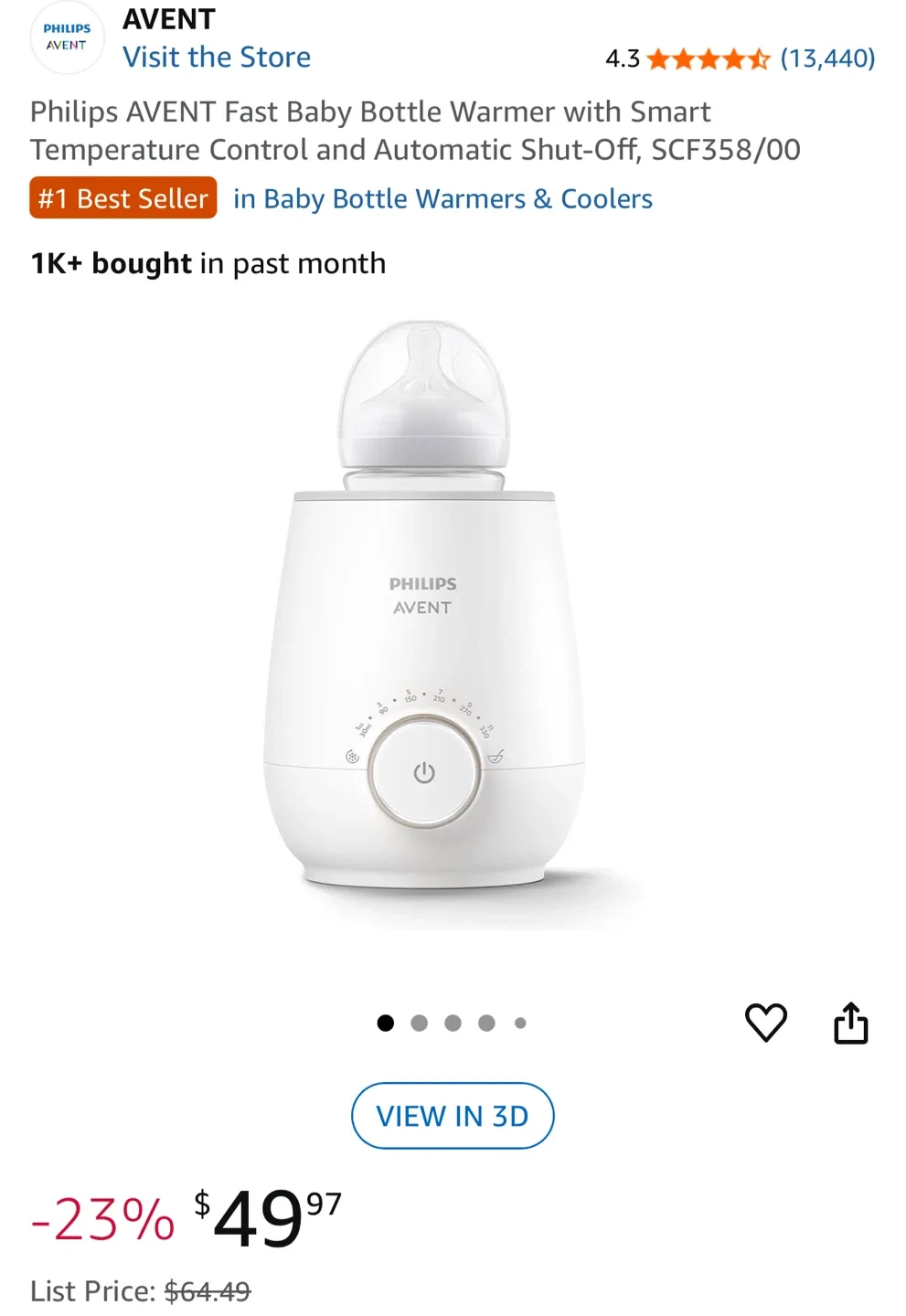This screenshot has height=1316, width=906.
Task: Click the power button icon on product image
Action: [424, 770]
